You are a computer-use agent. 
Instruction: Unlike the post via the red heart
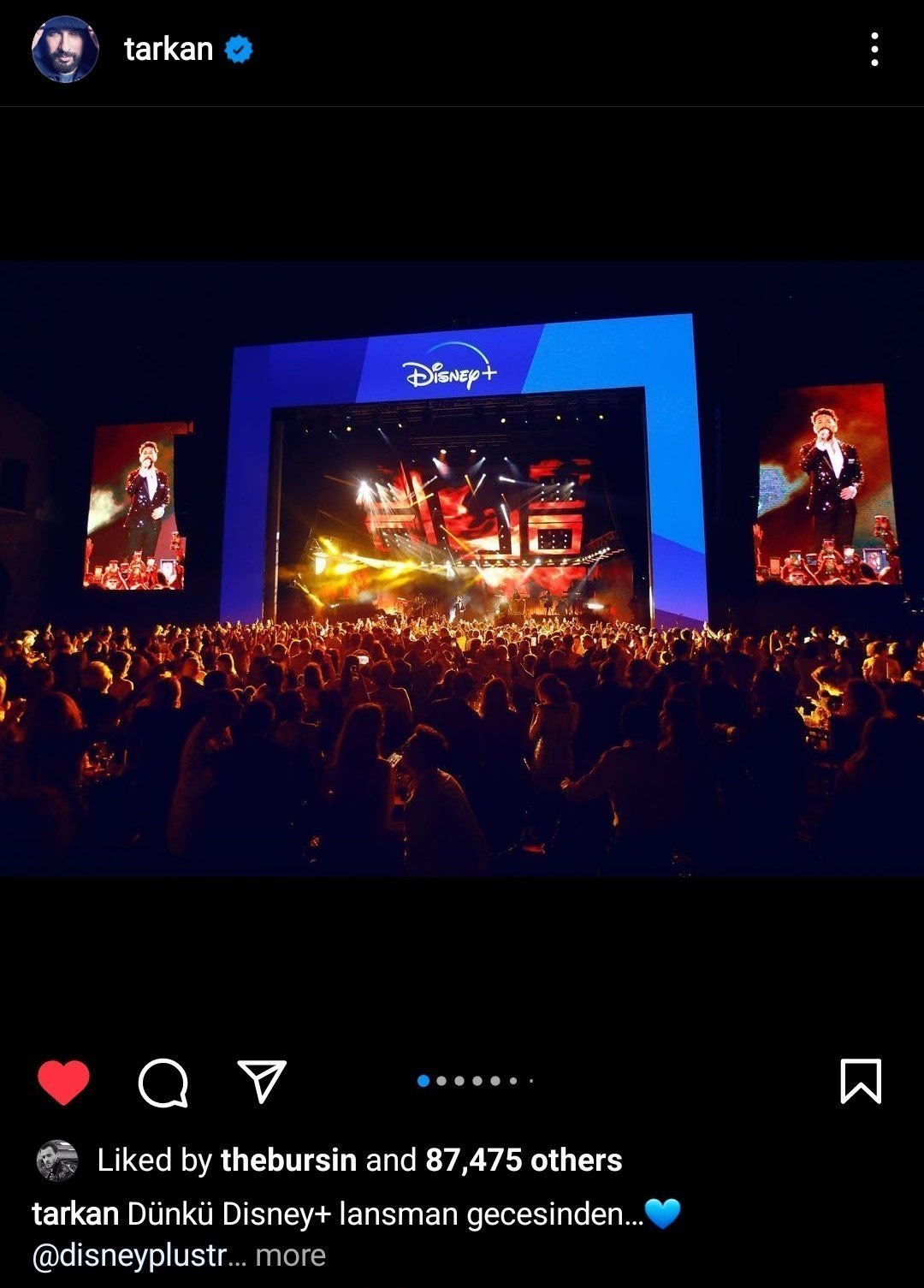pyautogui.click(x=64, y=1082)
